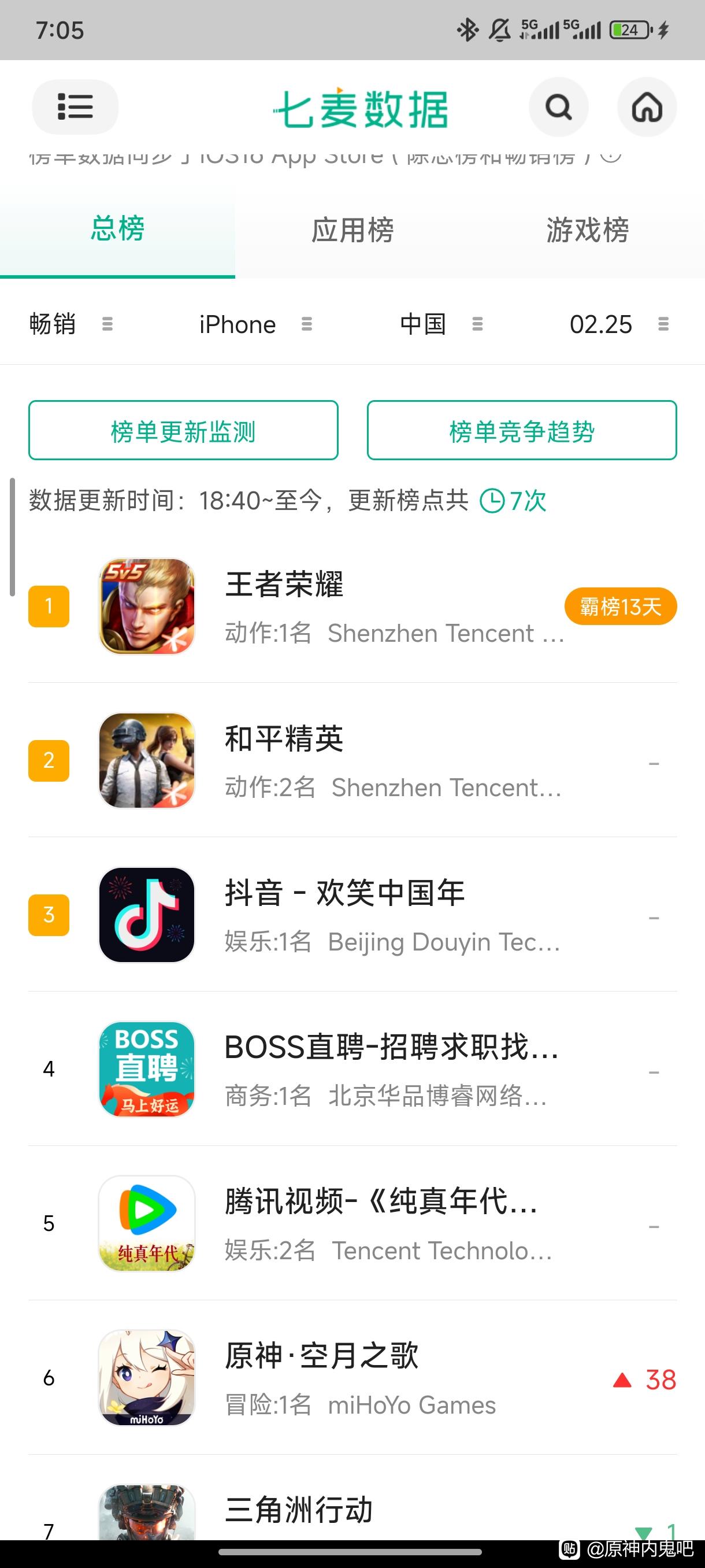The width and height of the screenshot is (705, 1568).
Task: Tap the 榜单竞争趋势 button
Action: coord(521,430)
